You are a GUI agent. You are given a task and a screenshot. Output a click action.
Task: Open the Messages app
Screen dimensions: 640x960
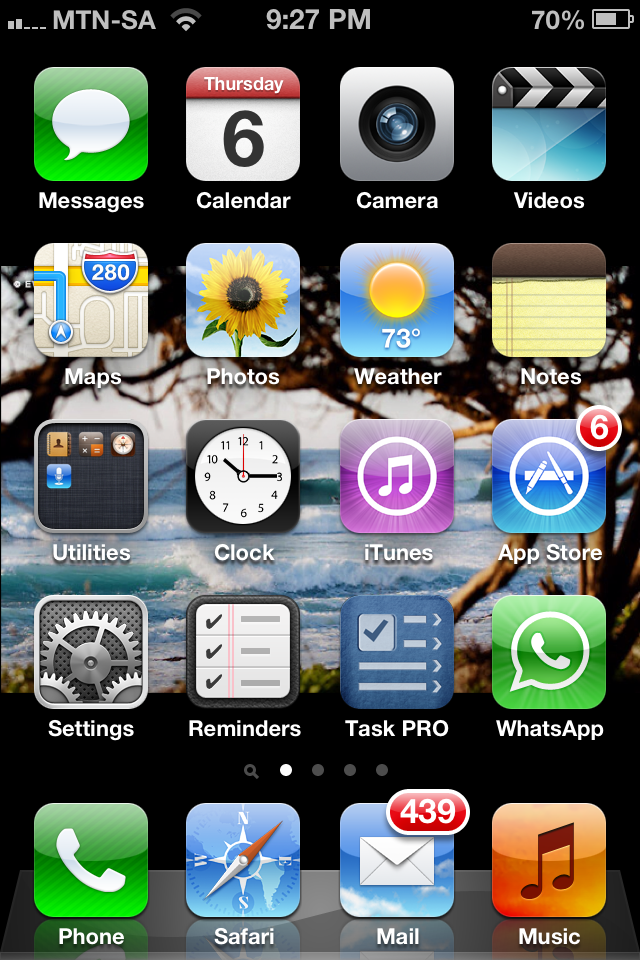pos(91,124)
